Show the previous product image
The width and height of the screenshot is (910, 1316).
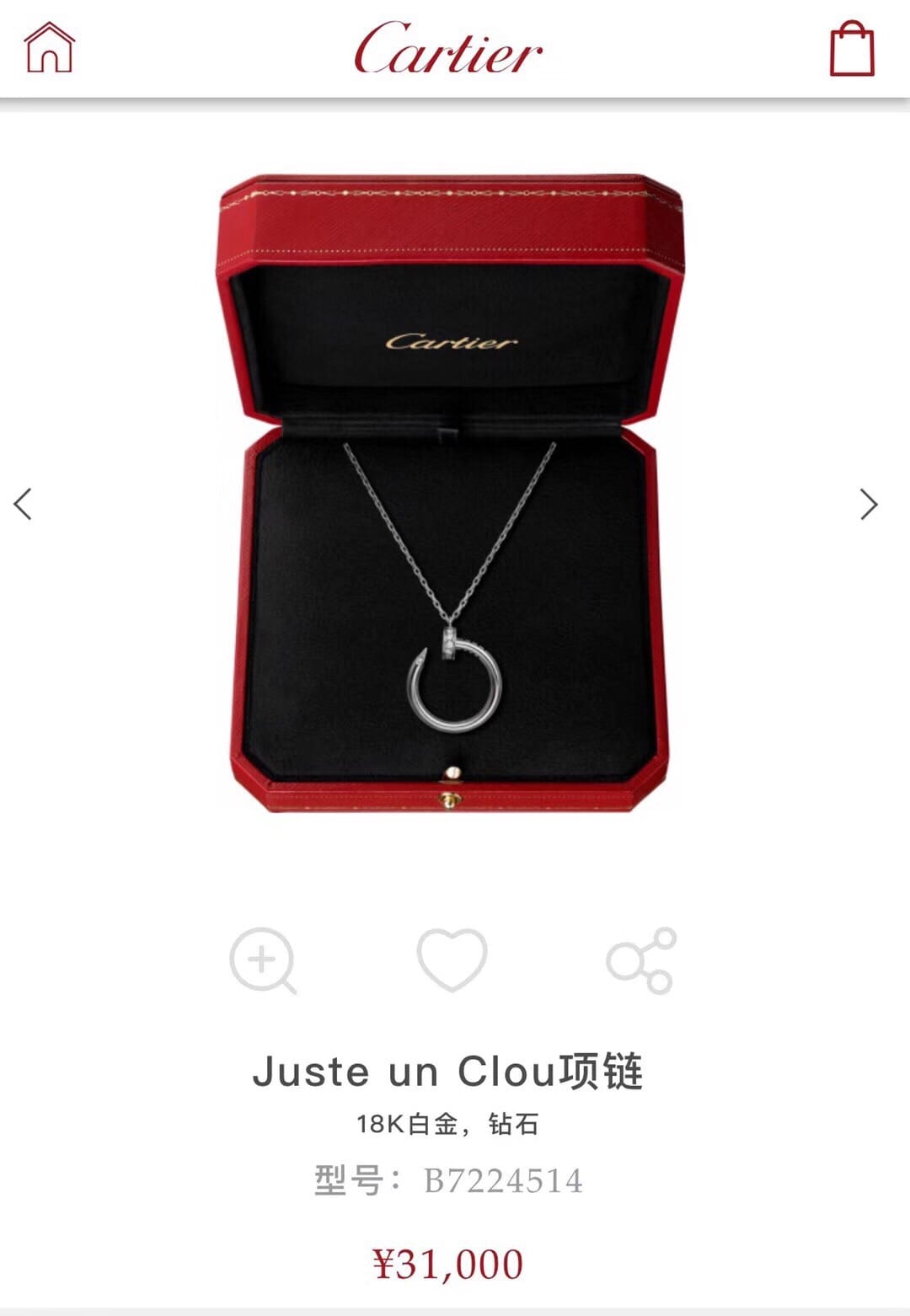point(24,504)
